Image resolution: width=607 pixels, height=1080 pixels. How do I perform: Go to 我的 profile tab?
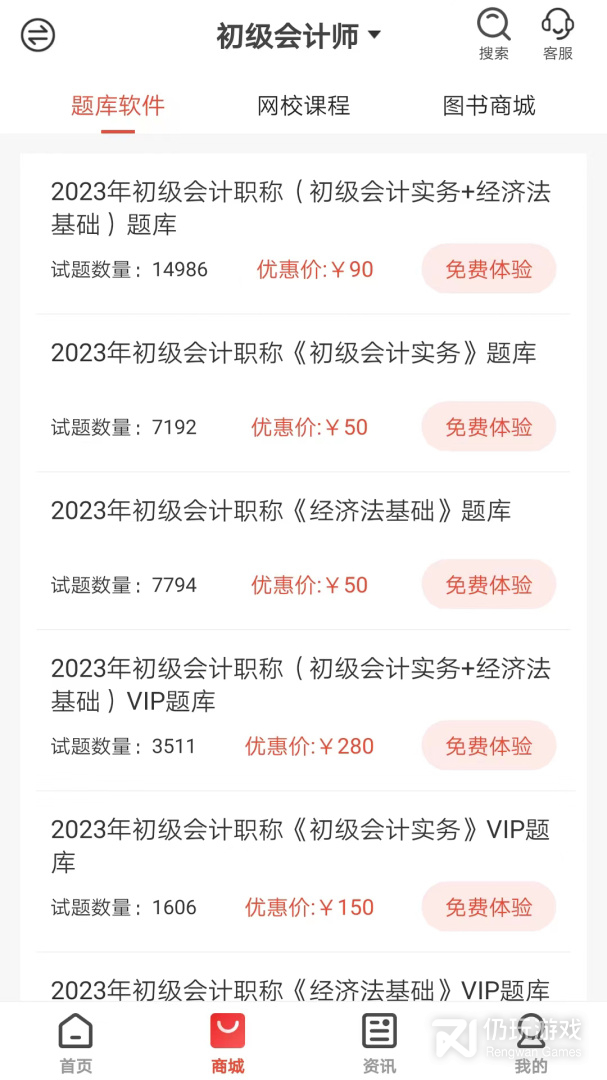(x=531, y=1042)
